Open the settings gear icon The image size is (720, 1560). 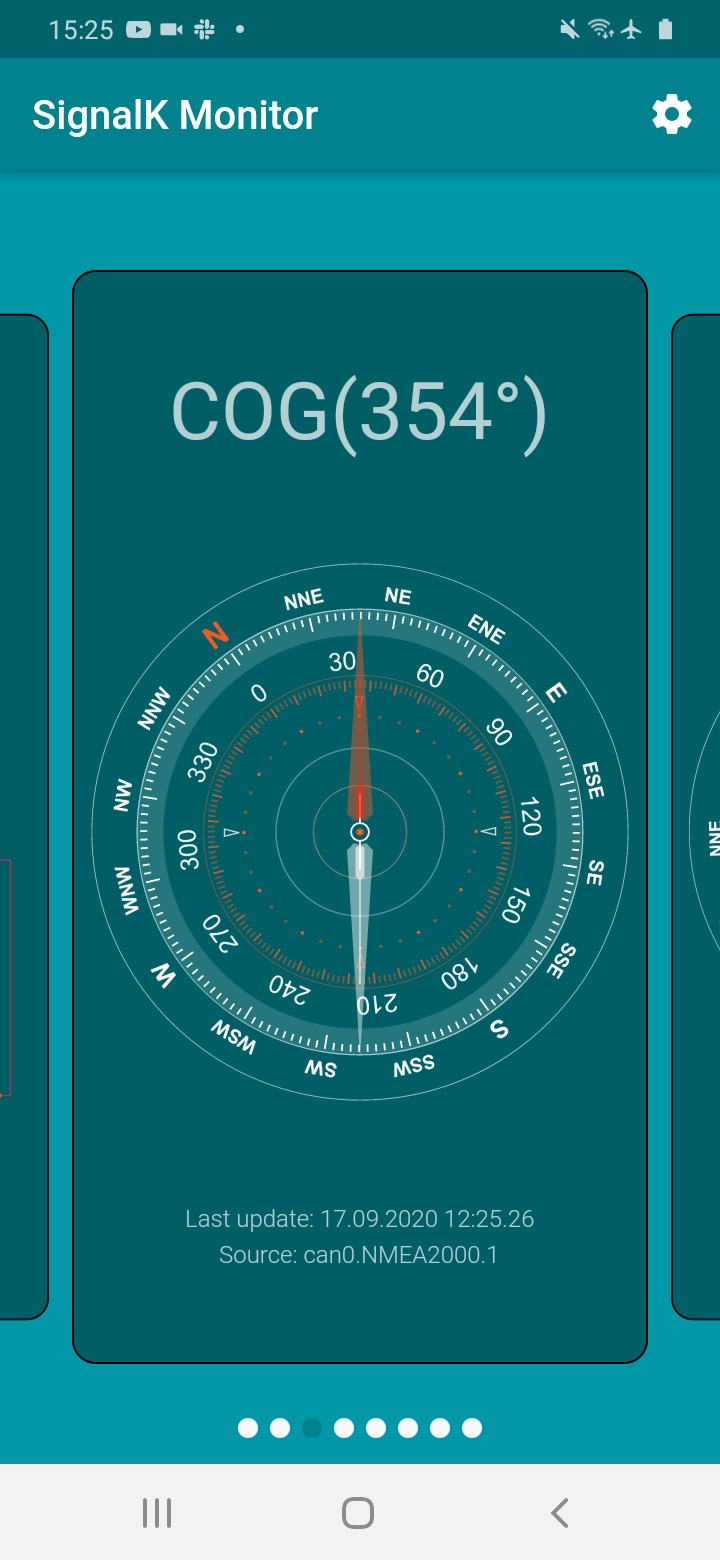(671, 115)
